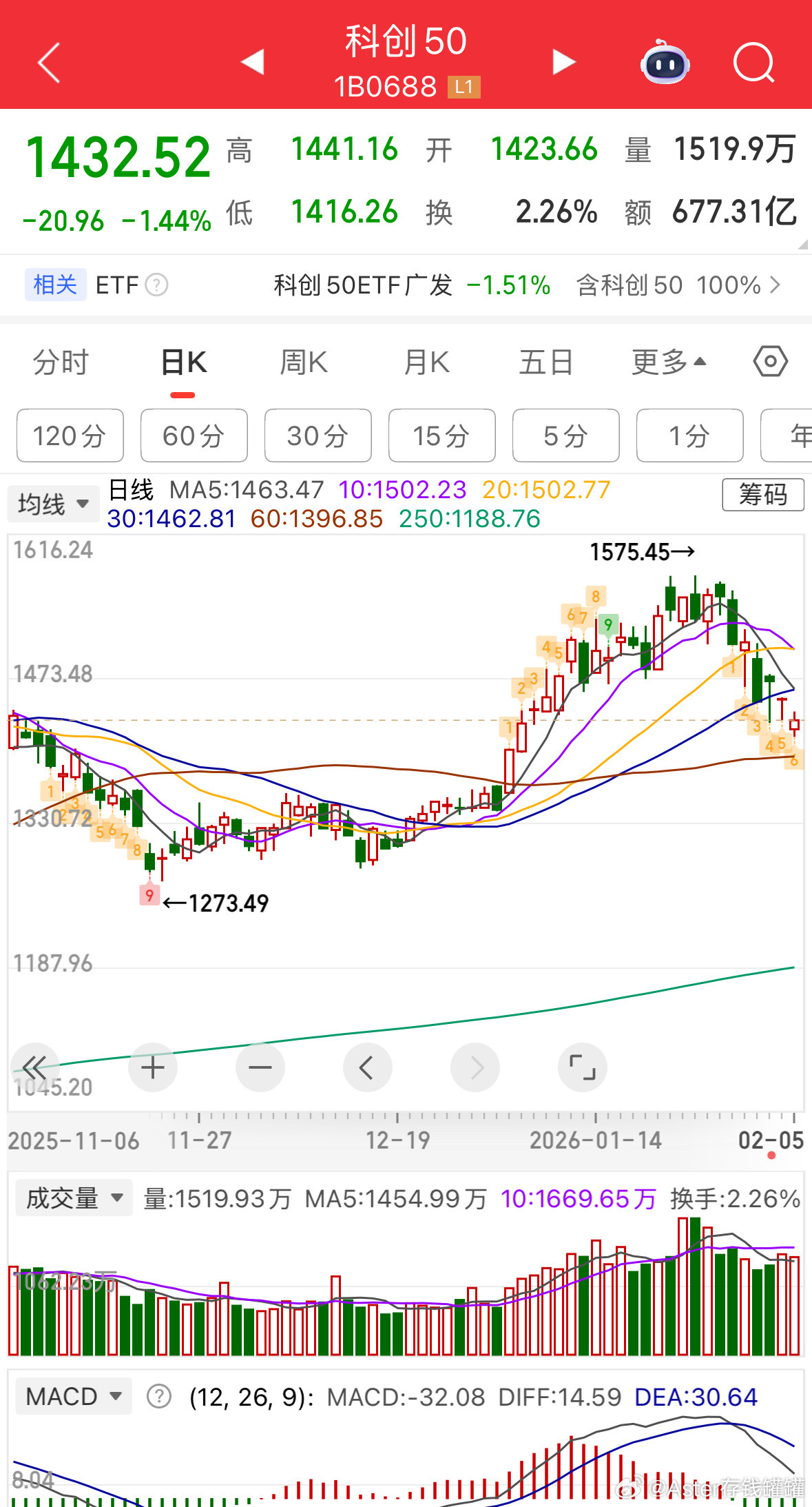Open 科创50ETF广发 related ETF link
The width and height of the screenshot is (812, 1507).
(361, 285)
